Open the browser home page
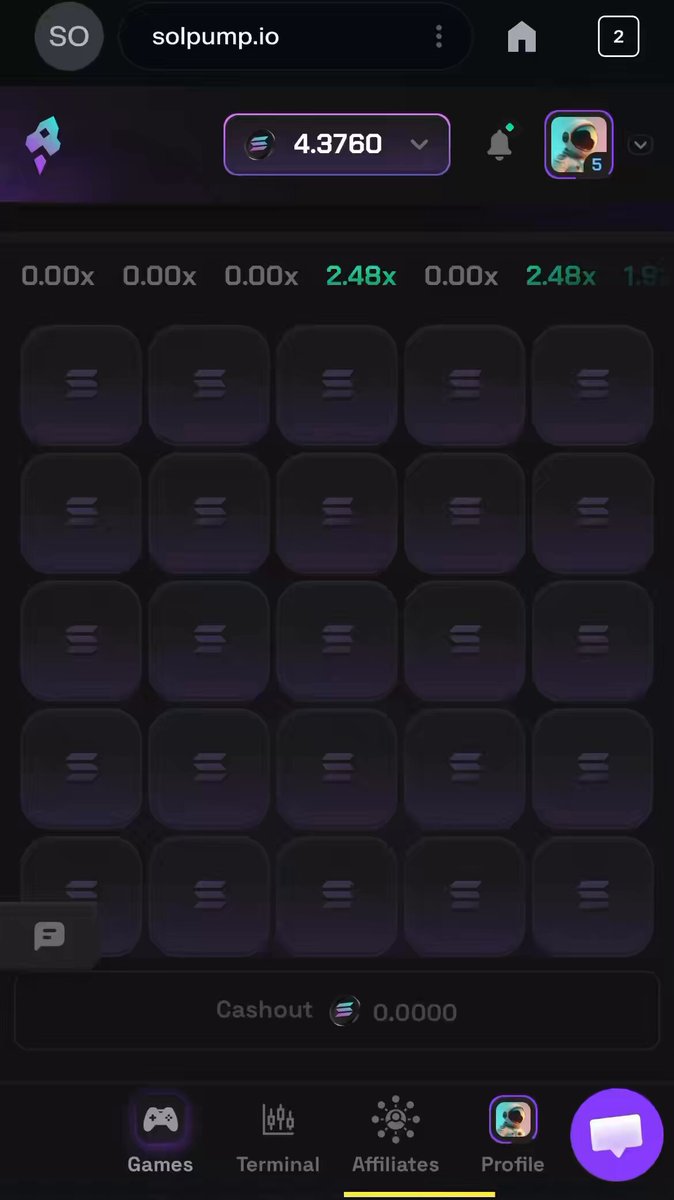Image resolution: width=674 pixels, height=1200 pixels. pyautogui.click(x=521, y=38)
